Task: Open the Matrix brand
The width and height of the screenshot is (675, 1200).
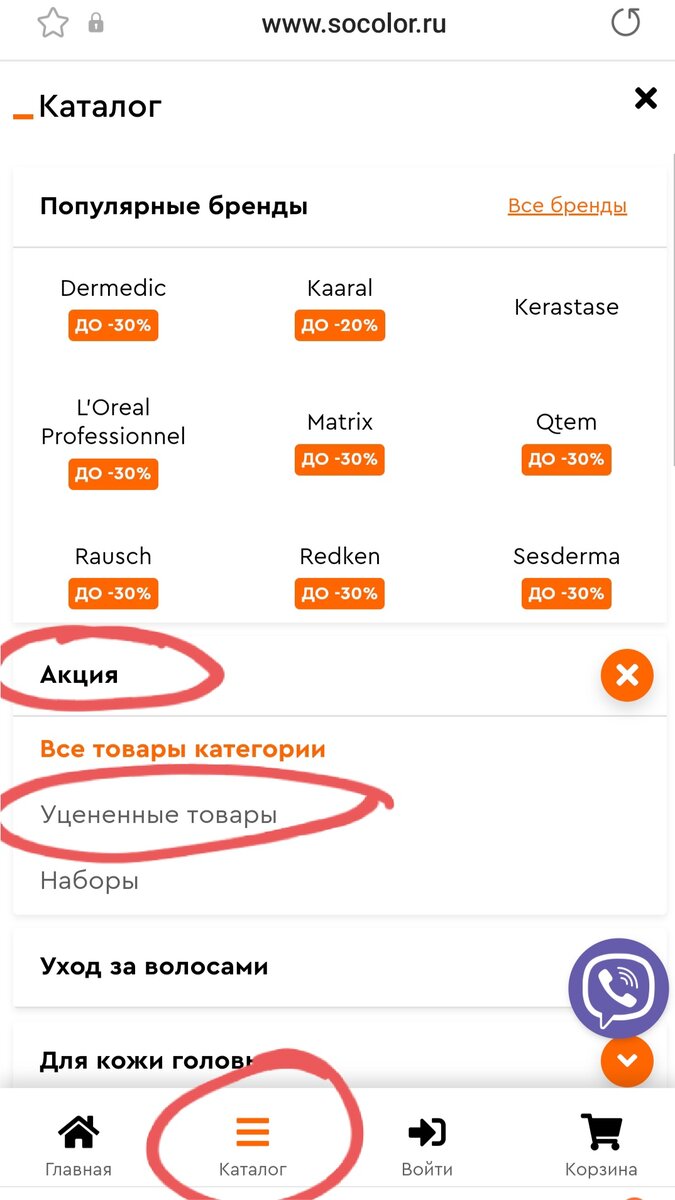Action: (x=340, y=422)
